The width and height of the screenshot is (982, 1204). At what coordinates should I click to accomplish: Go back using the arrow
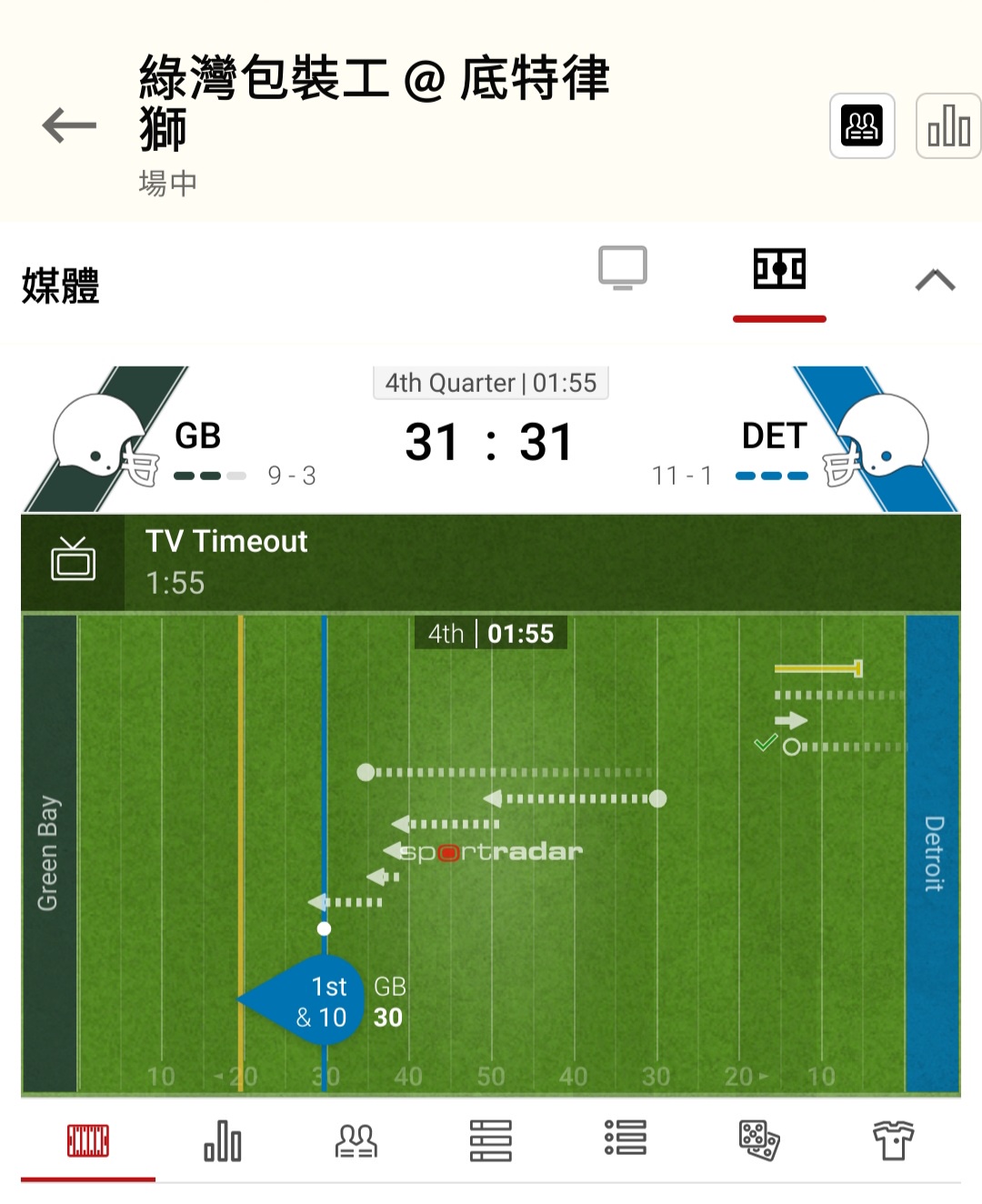(x=69, y=125)
